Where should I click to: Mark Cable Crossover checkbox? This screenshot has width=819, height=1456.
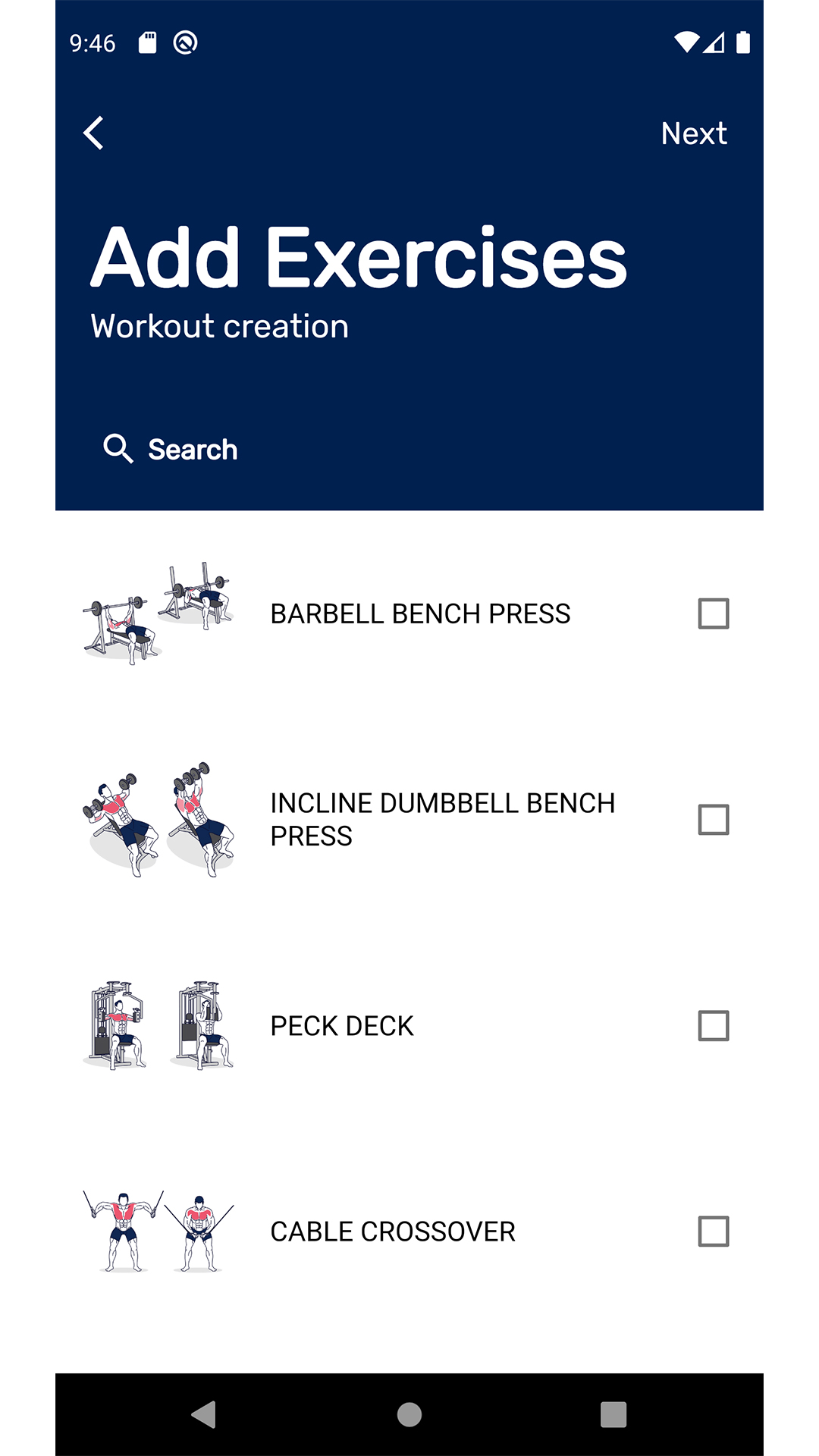tap(713, 1232)
